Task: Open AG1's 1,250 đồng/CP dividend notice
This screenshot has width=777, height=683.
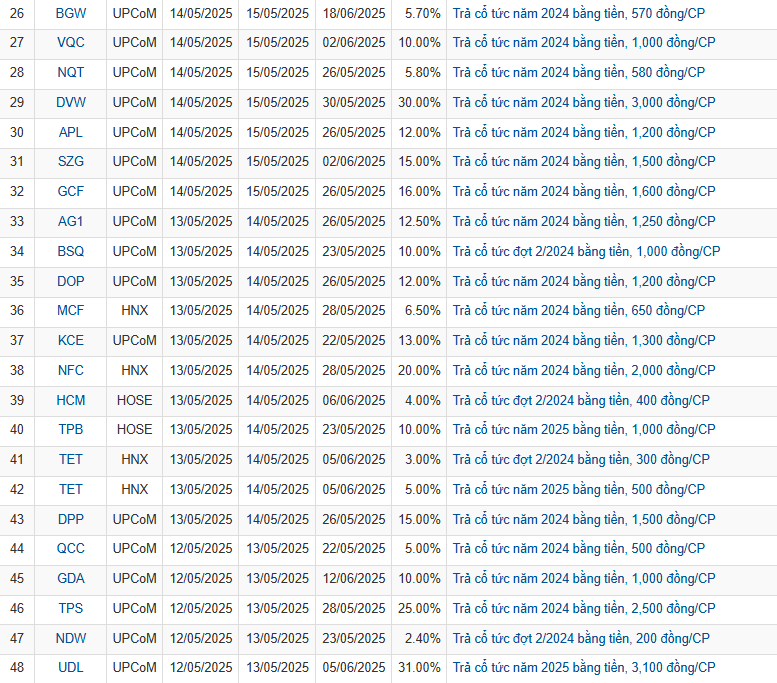Action: click(x=584, y=221)
